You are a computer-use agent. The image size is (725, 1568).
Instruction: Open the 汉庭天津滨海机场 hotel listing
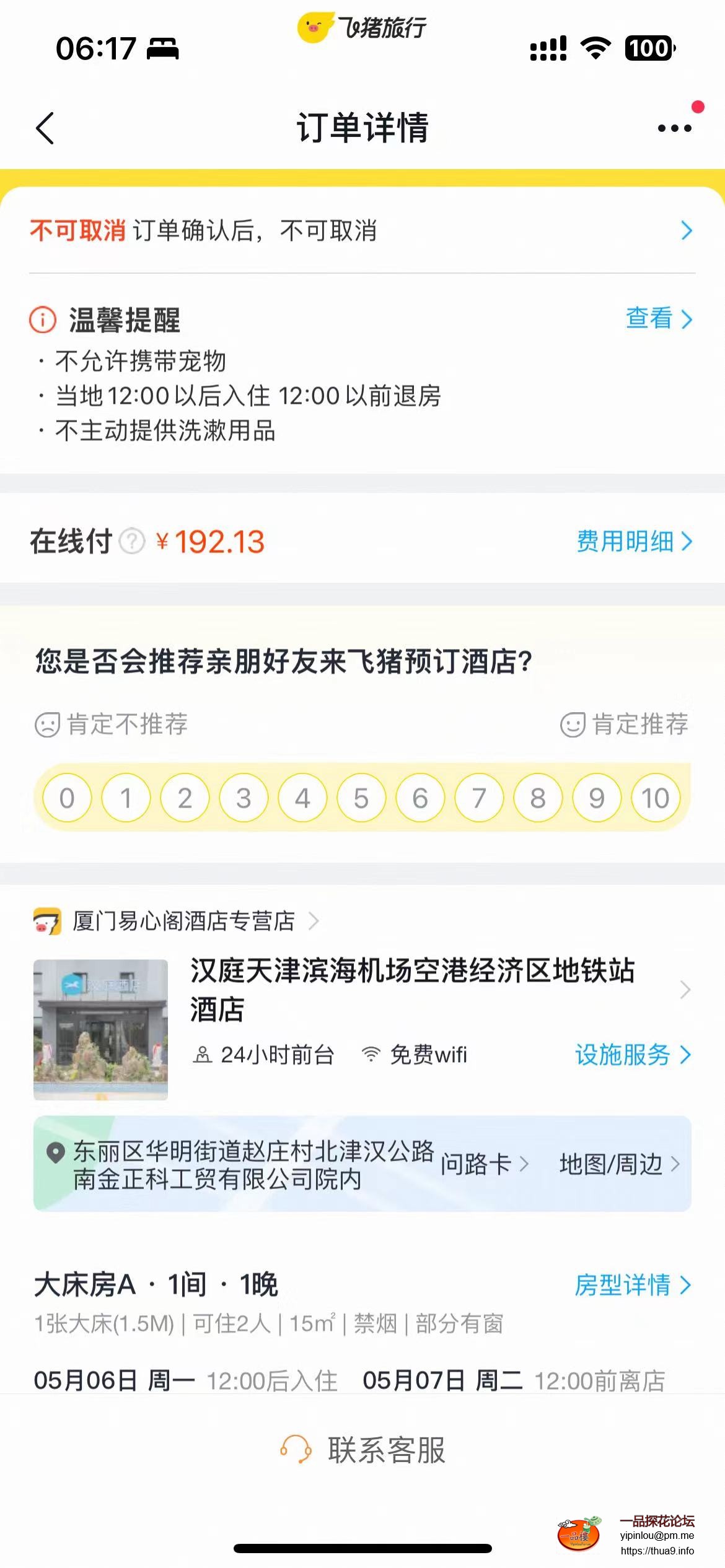coord(412,989)
